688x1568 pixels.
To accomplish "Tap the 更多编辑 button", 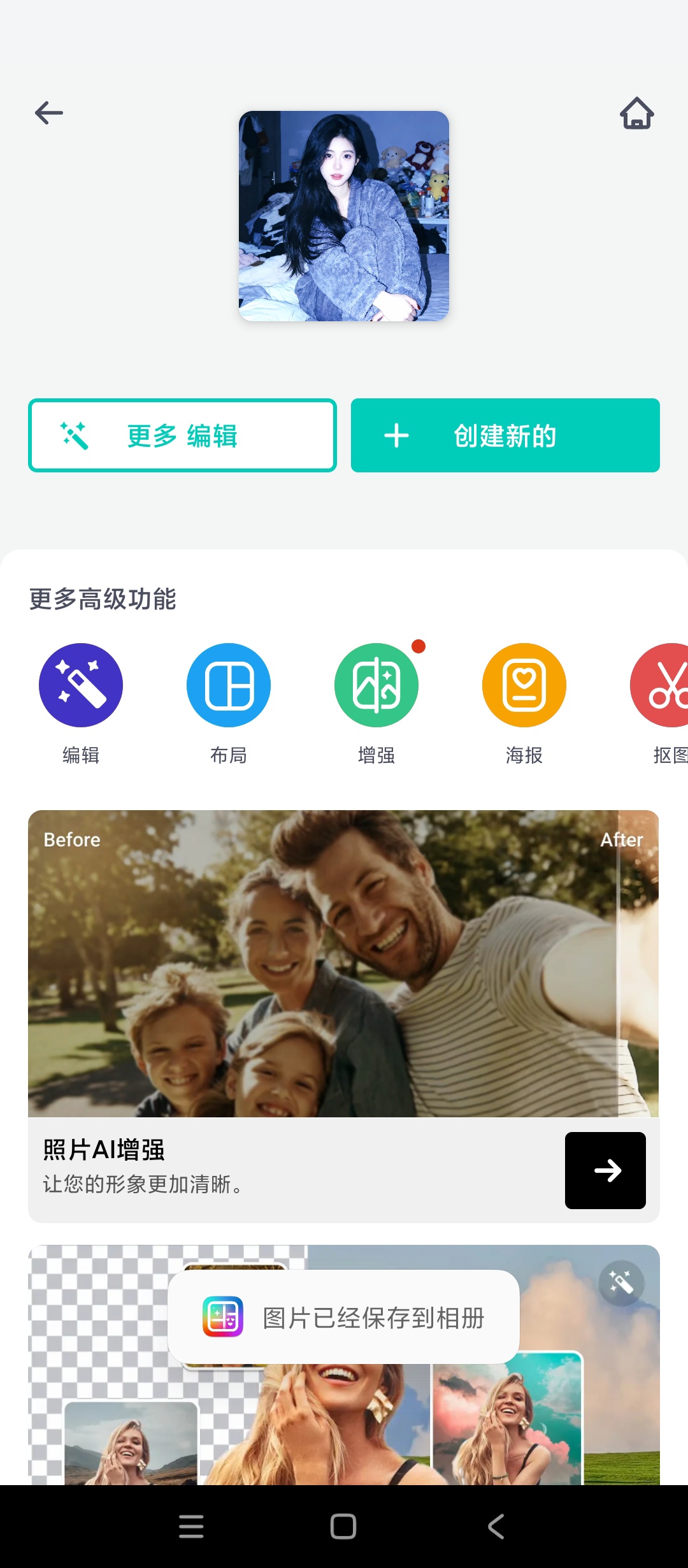I will point(182,436).
